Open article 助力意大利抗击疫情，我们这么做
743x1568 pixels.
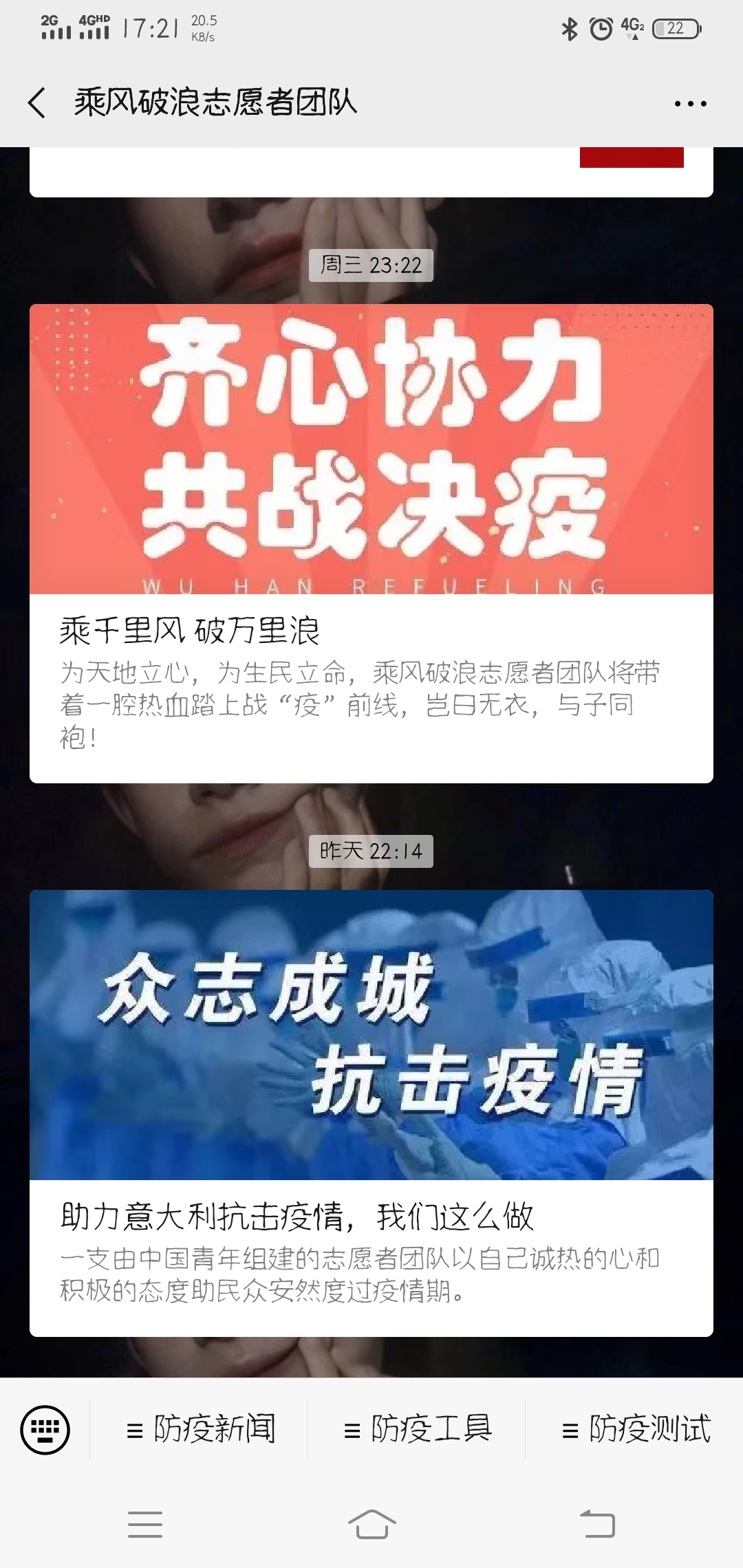[x=371, y=1114]
